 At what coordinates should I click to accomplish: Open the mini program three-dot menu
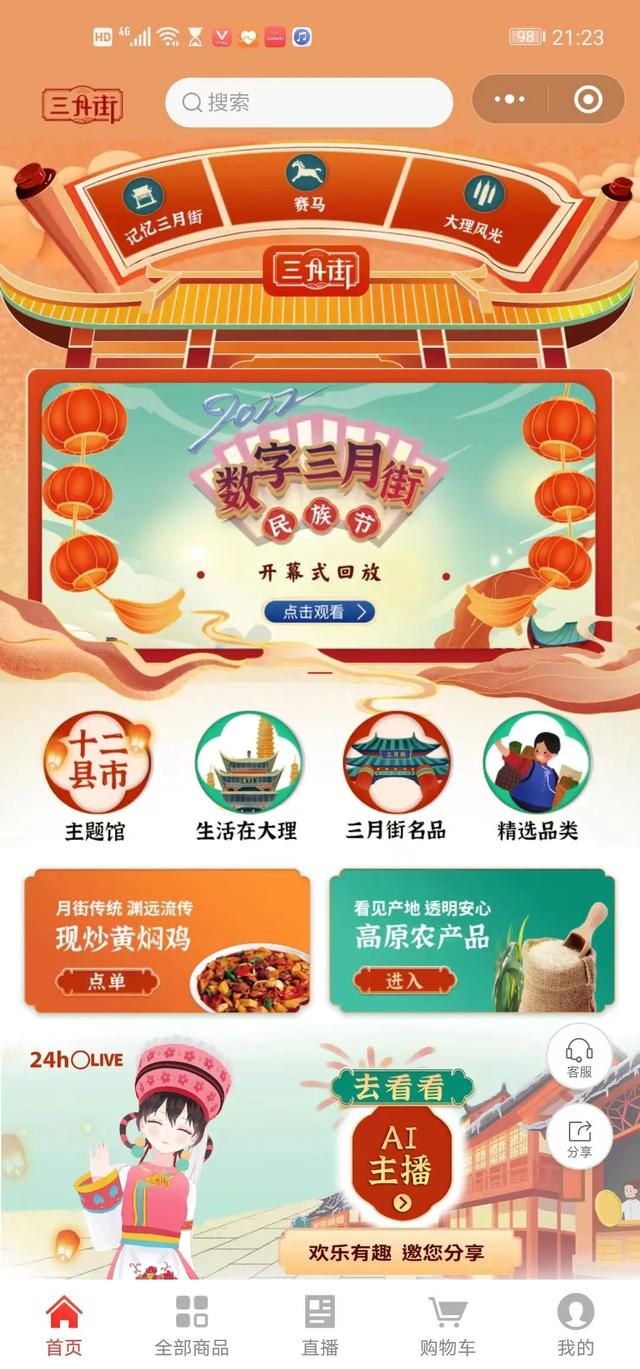(510, 100)
